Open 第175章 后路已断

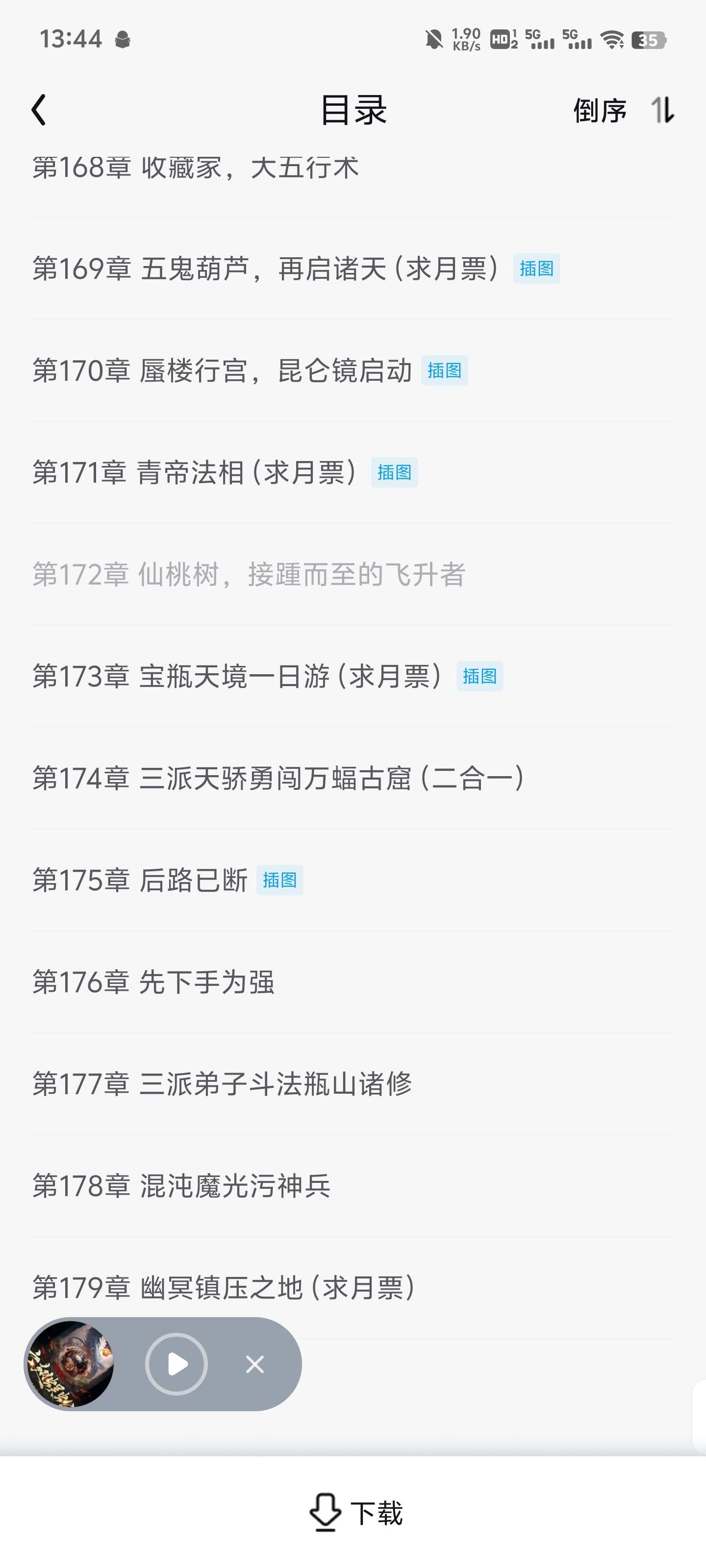pos(353,880)
